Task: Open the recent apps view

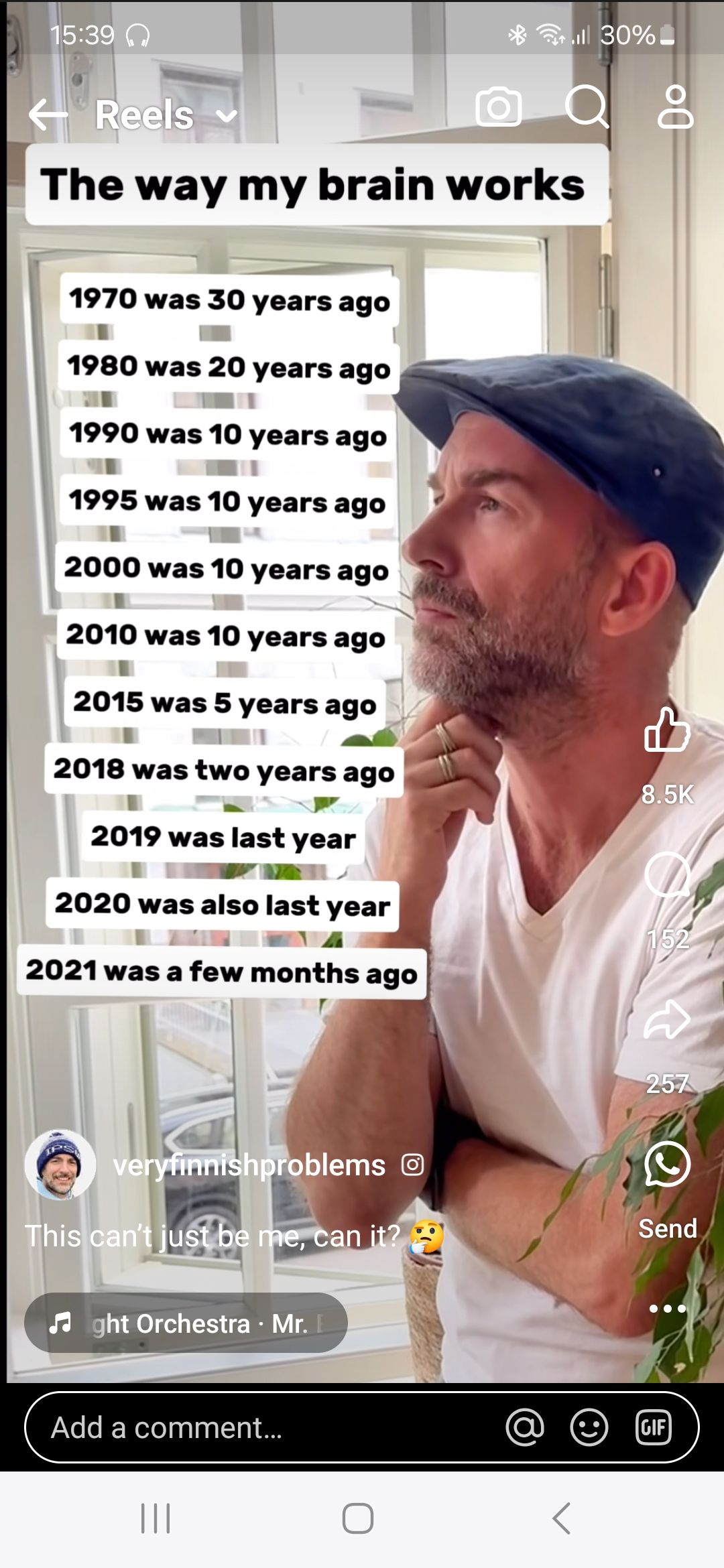Action: tap(156, 1518)
